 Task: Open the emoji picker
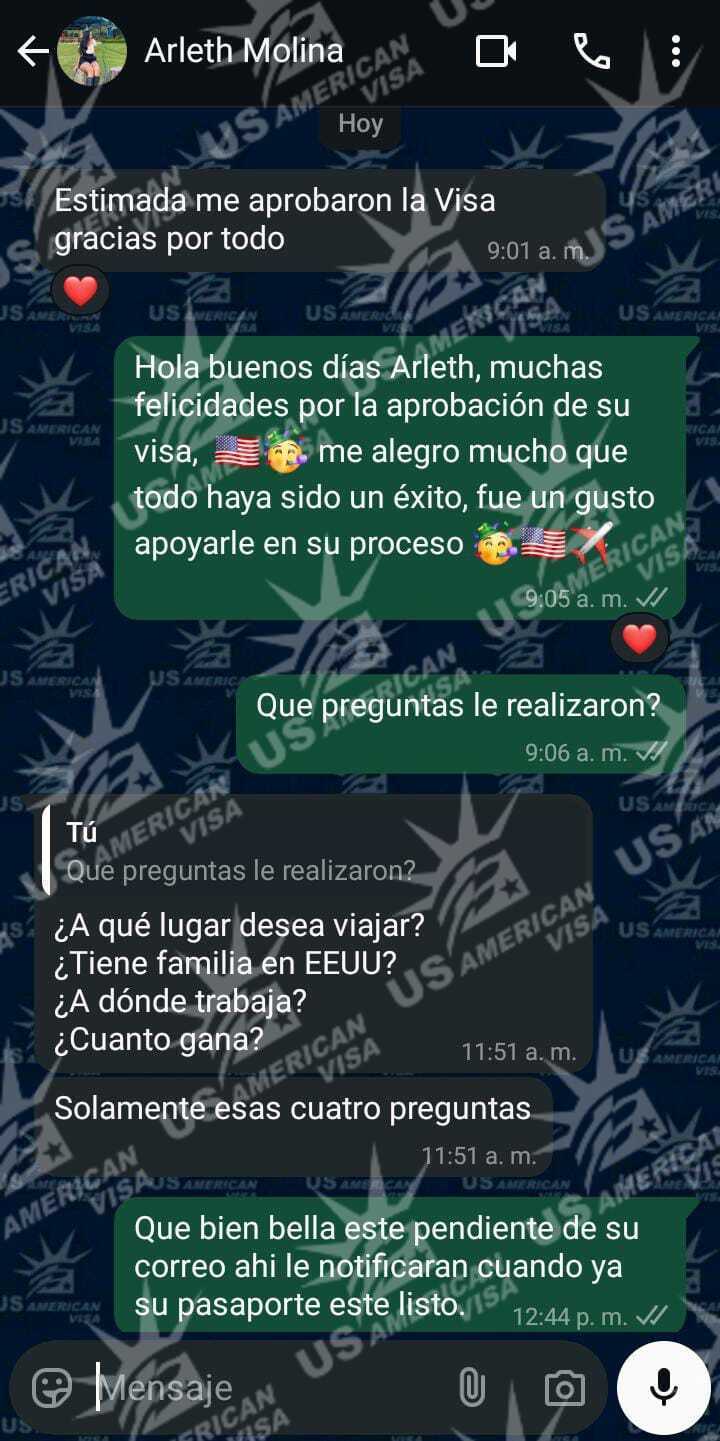(x=52, y=1388)
